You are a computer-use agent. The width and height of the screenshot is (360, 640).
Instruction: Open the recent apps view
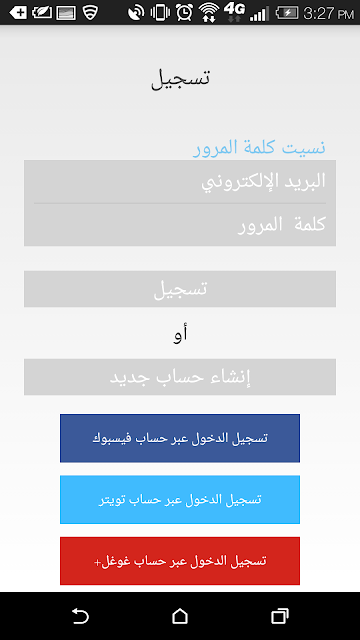[280, 616]
